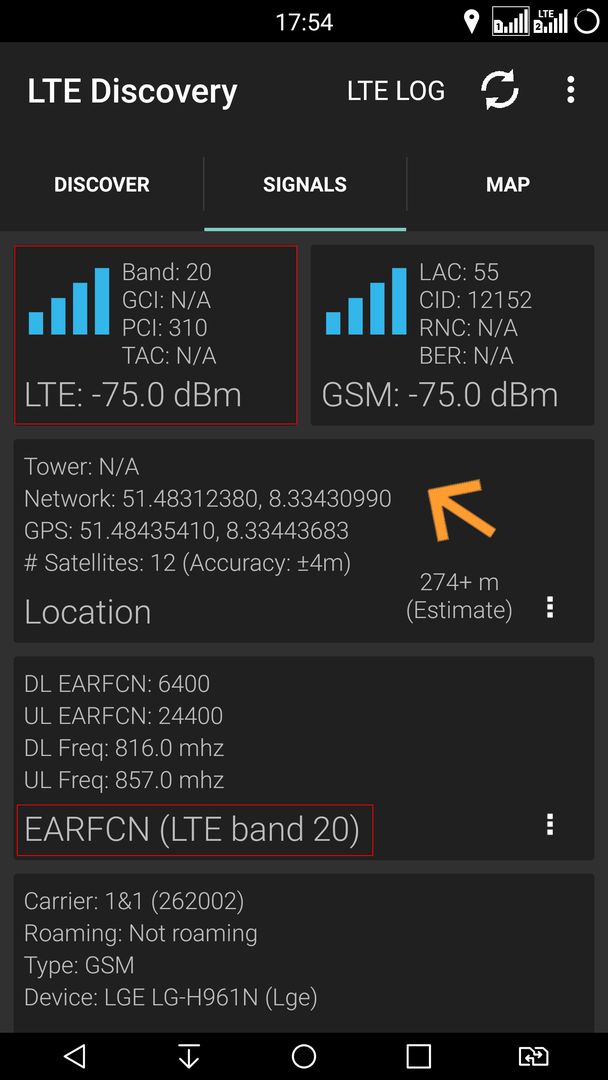Show recent apps
The width and height of the screenshot is (608, 1080).
[419, 1056]
